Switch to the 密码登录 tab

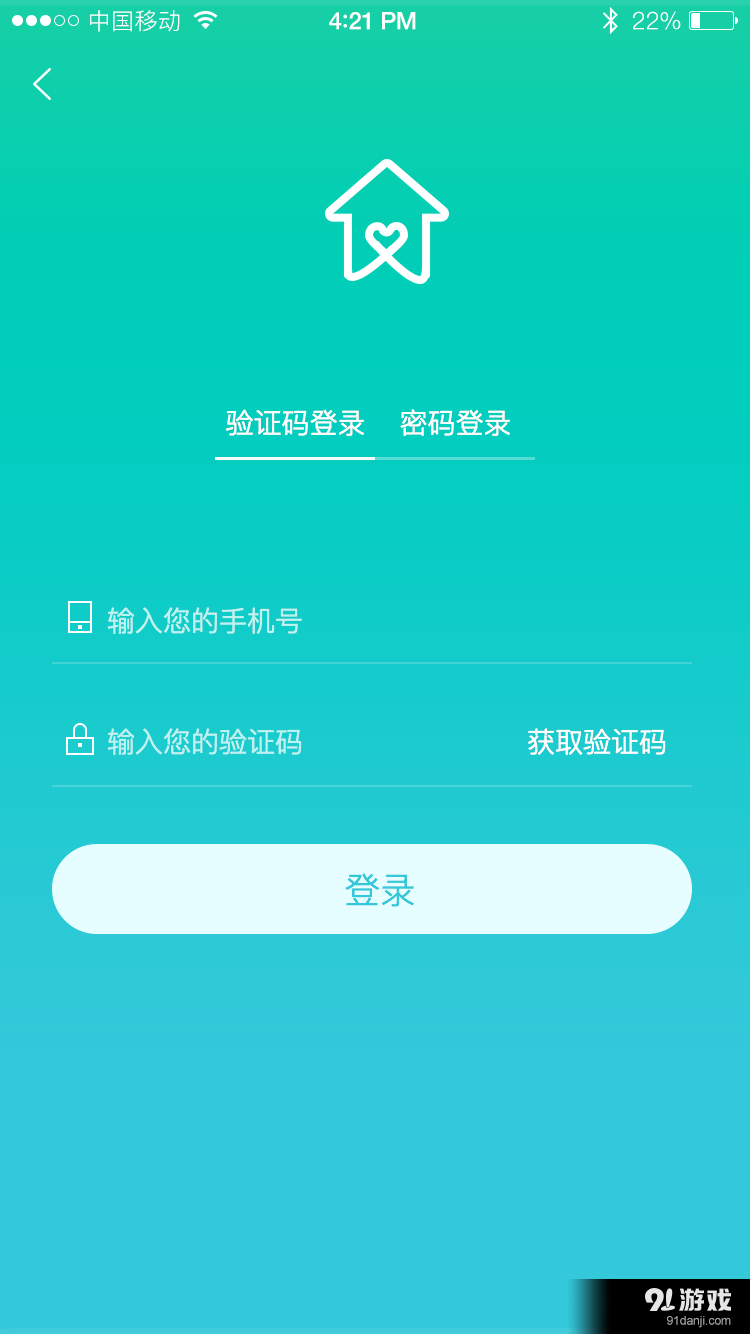tap(456, 423)
